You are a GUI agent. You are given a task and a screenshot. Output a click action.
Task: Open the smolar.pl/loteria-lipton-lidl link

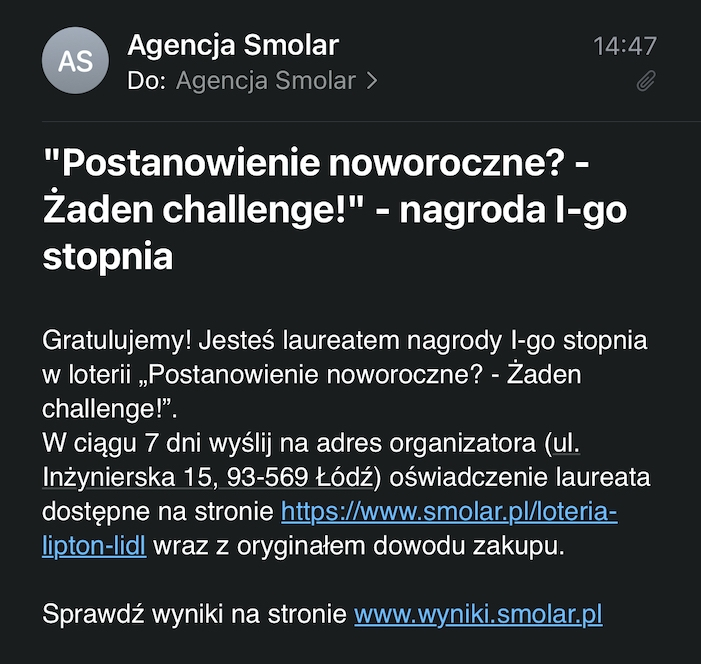coord(449,514)
